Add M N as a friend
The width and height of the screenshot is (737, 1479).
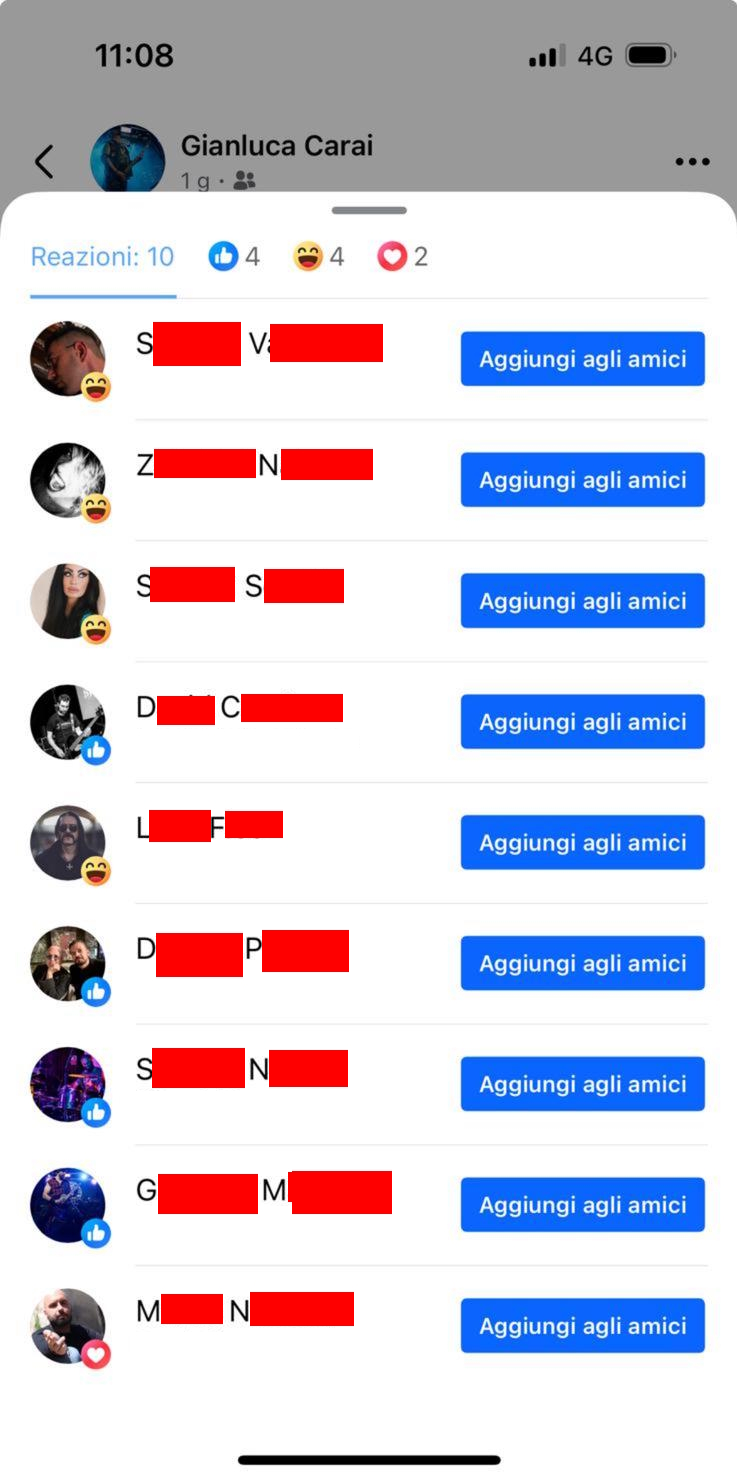click(x=582, y=1326)
